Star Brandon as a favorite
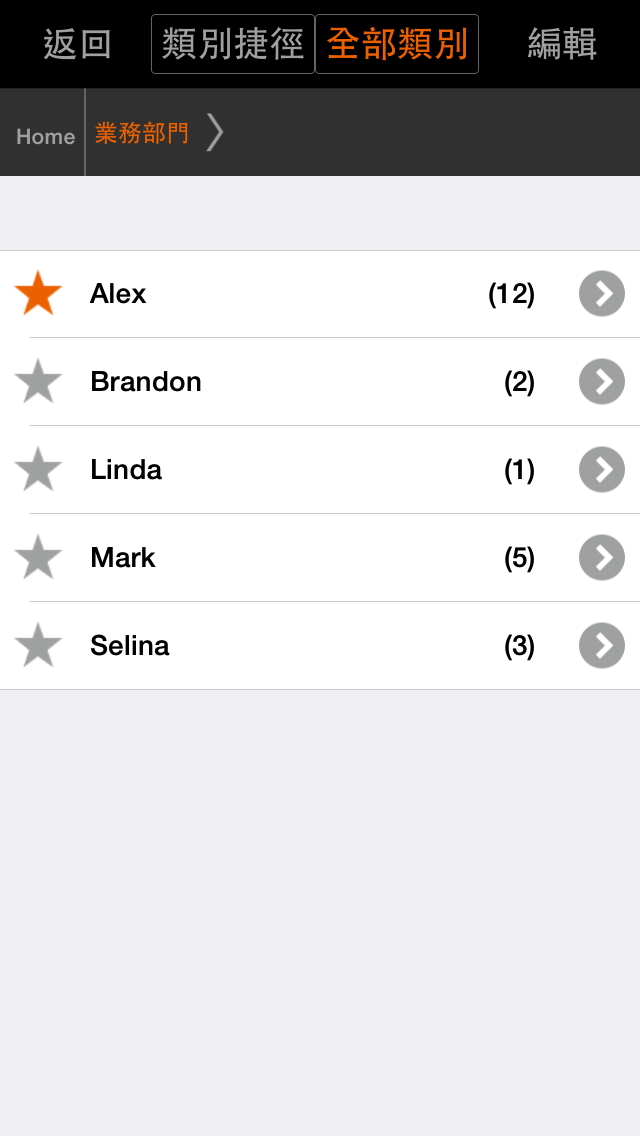The image size is (640, 1136). [39, 382]
